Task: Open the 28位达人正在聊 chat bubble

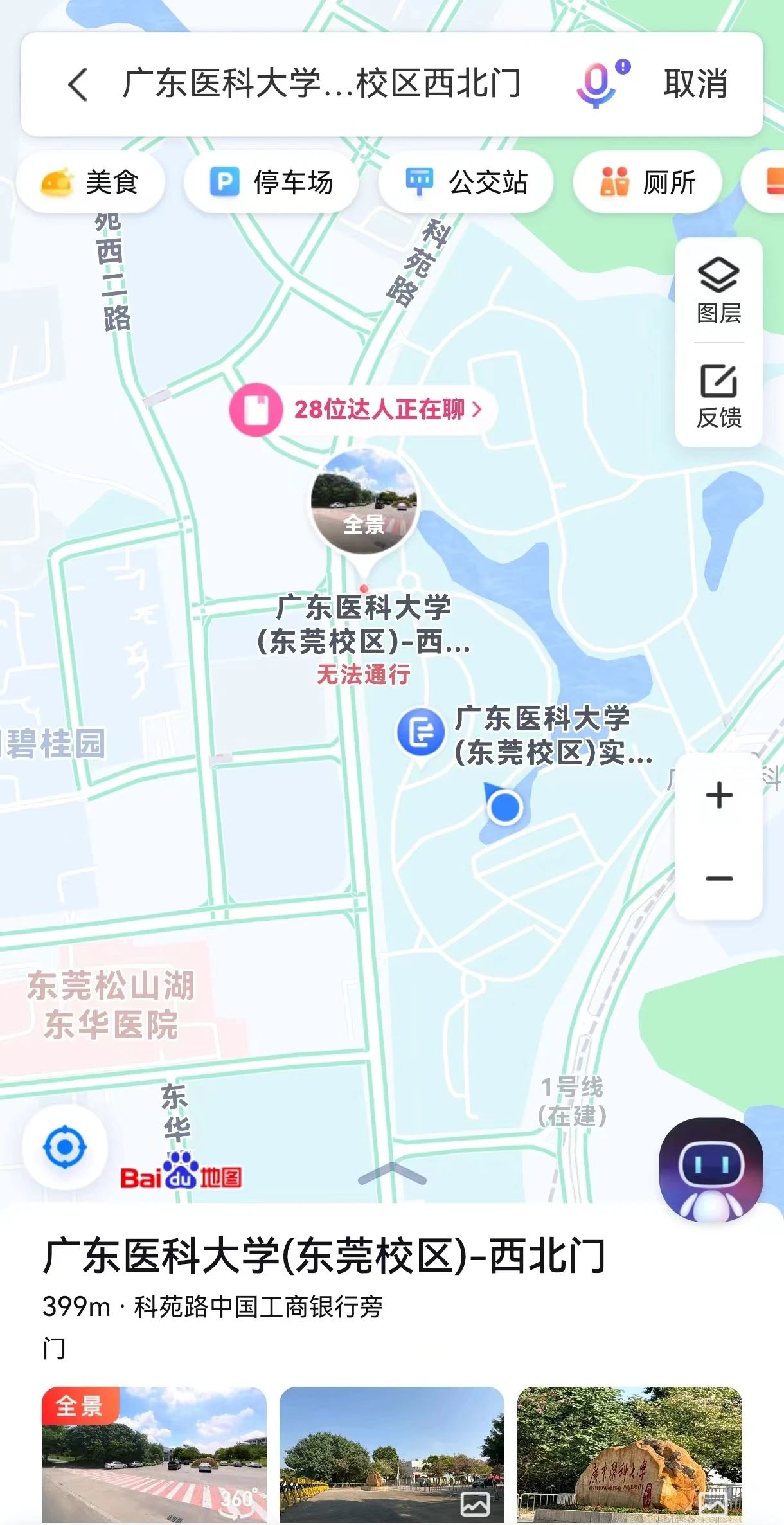Action: coord(363,410)
